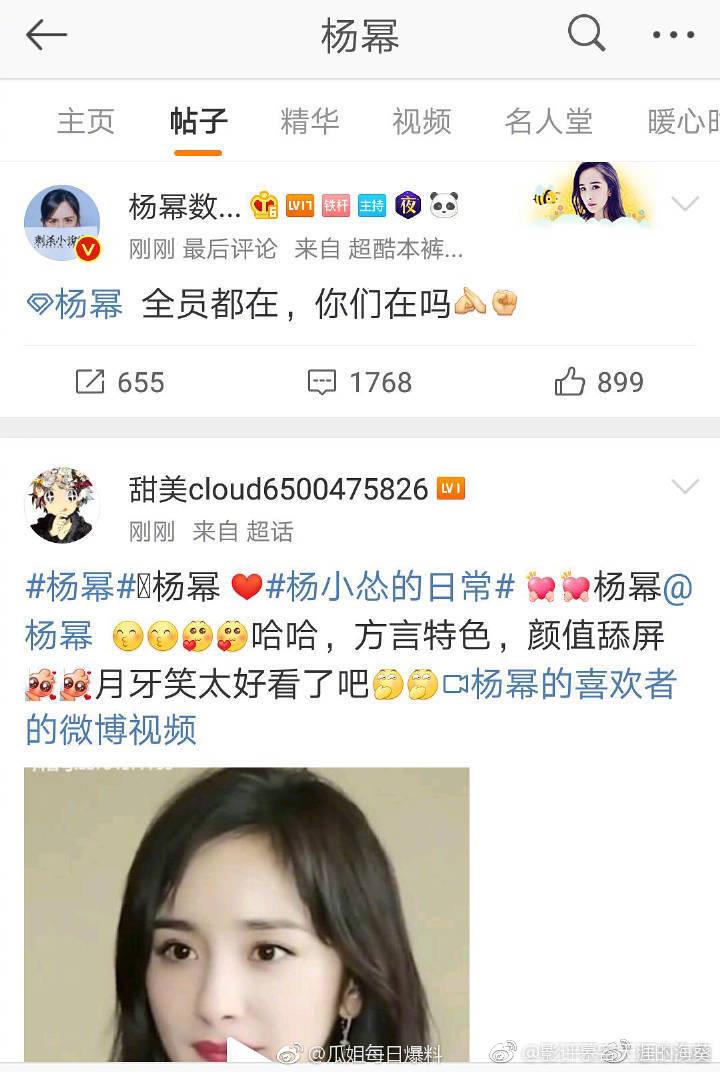This screenshot has width=720, height=1072.
Task: Switch to the 主页 tab
Action: pyautogui.click(x=86, y=122)
